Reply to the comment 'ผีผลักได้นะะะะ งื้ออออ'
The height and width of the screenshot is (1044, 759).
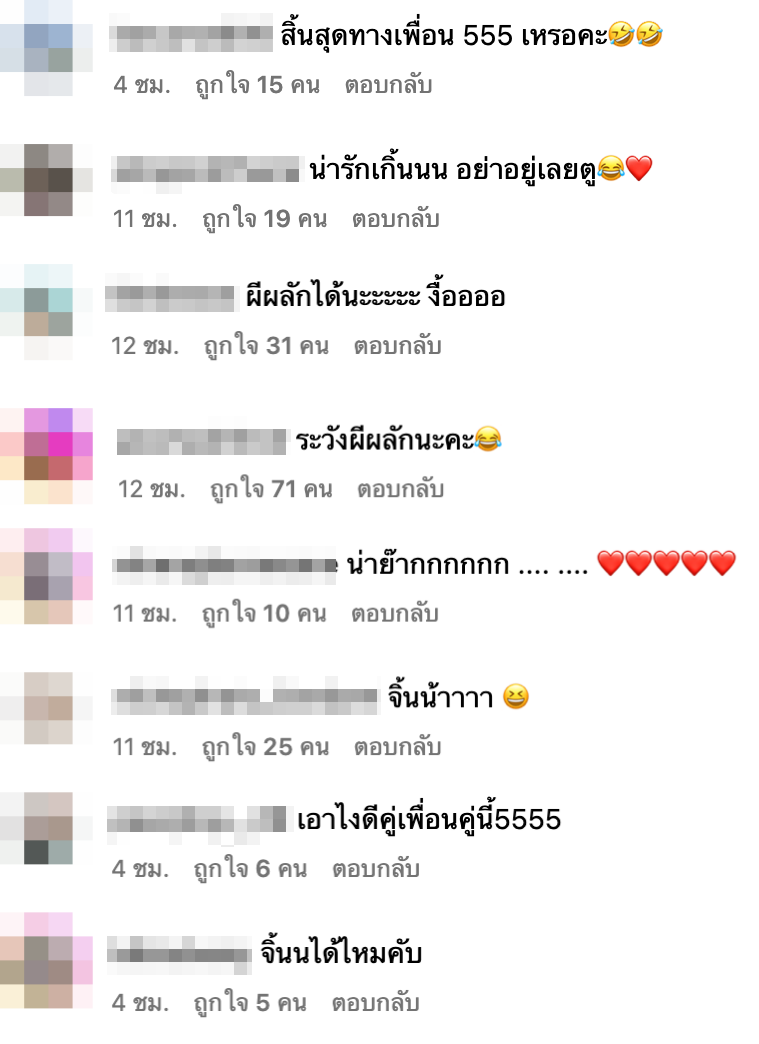coord(397,347)
